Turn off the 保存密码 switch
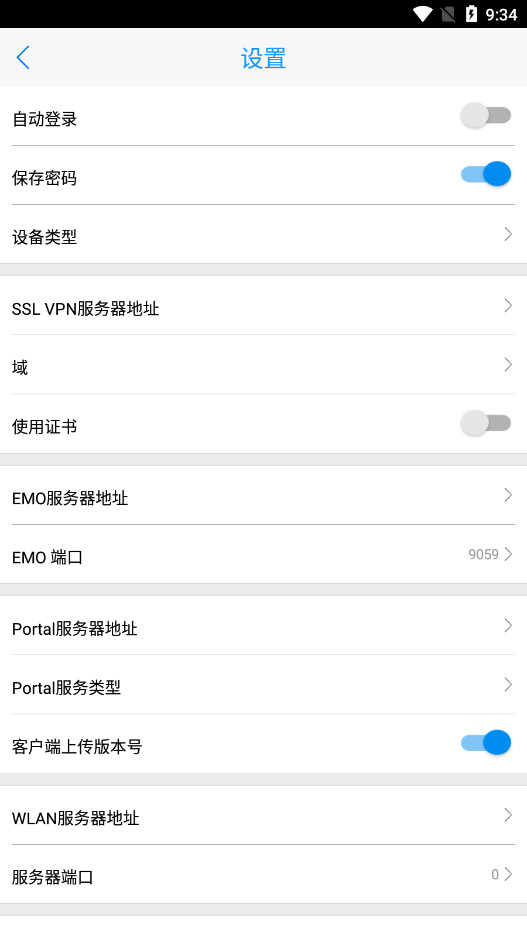This screenshot has width=527, height=936. (x=486, y=174)
